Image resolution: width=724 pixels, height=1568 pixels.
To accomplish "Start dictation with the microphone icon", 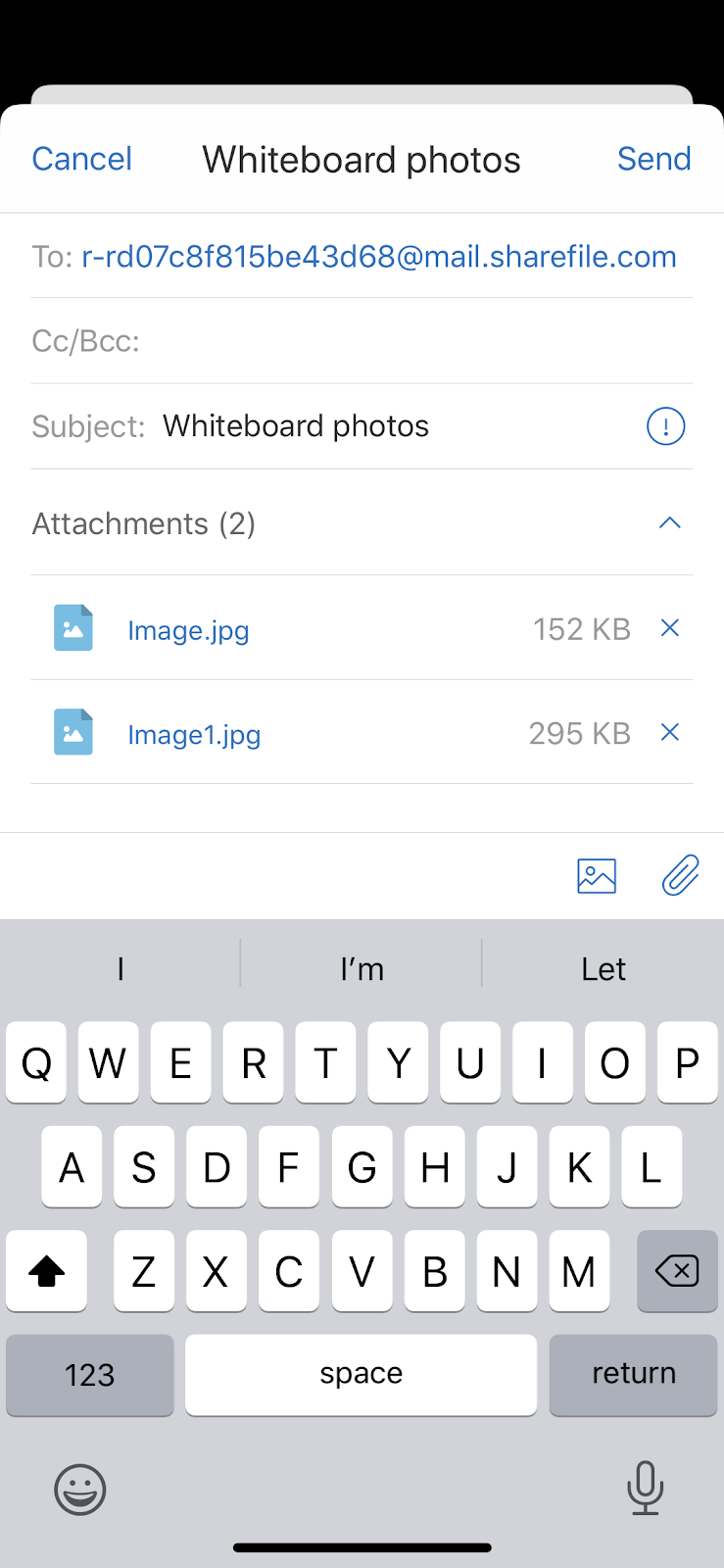I will click(x=645, y=1489).
